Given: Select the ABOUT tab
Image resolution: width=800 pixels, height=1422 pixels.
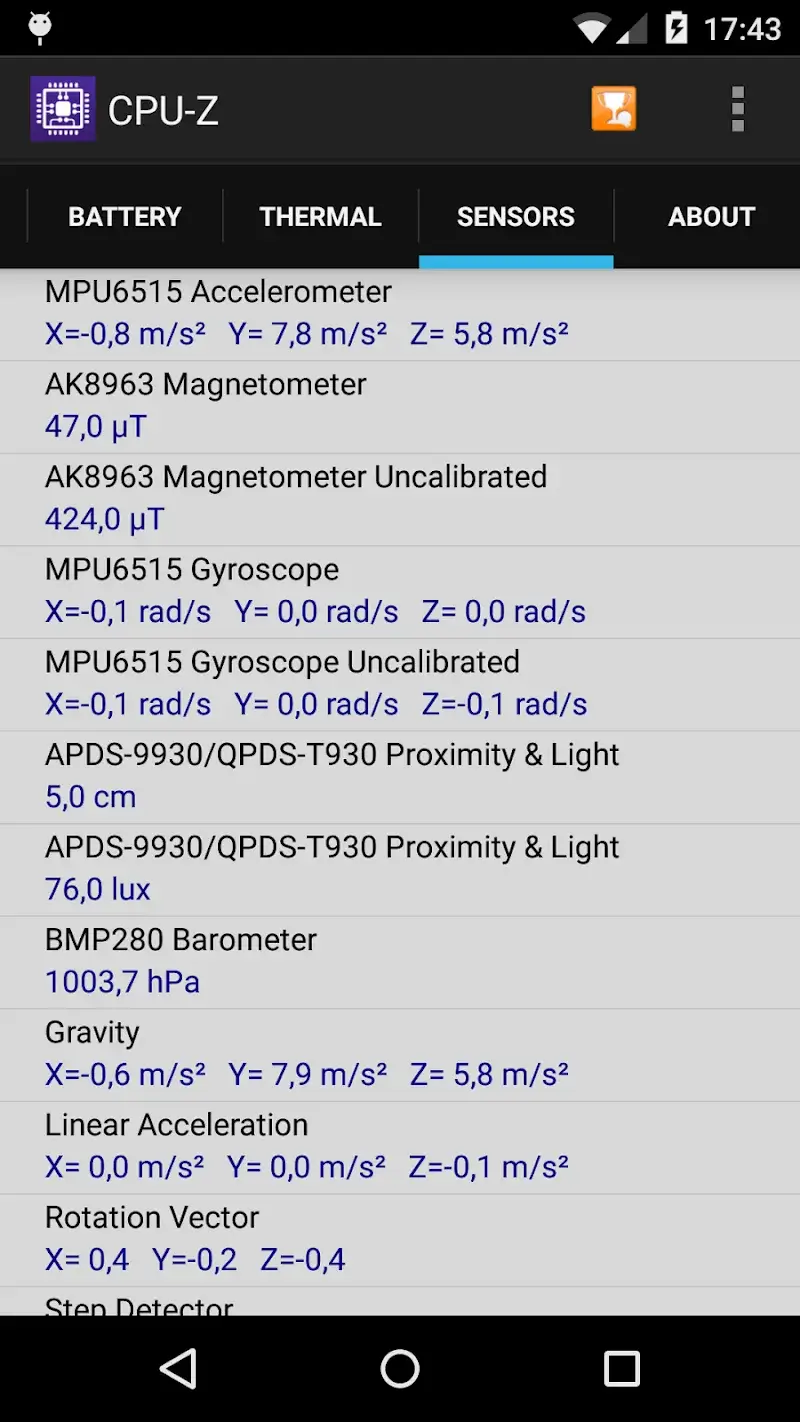Looking at the screenshot, I should pyautogui.click(x=711, y=216).
